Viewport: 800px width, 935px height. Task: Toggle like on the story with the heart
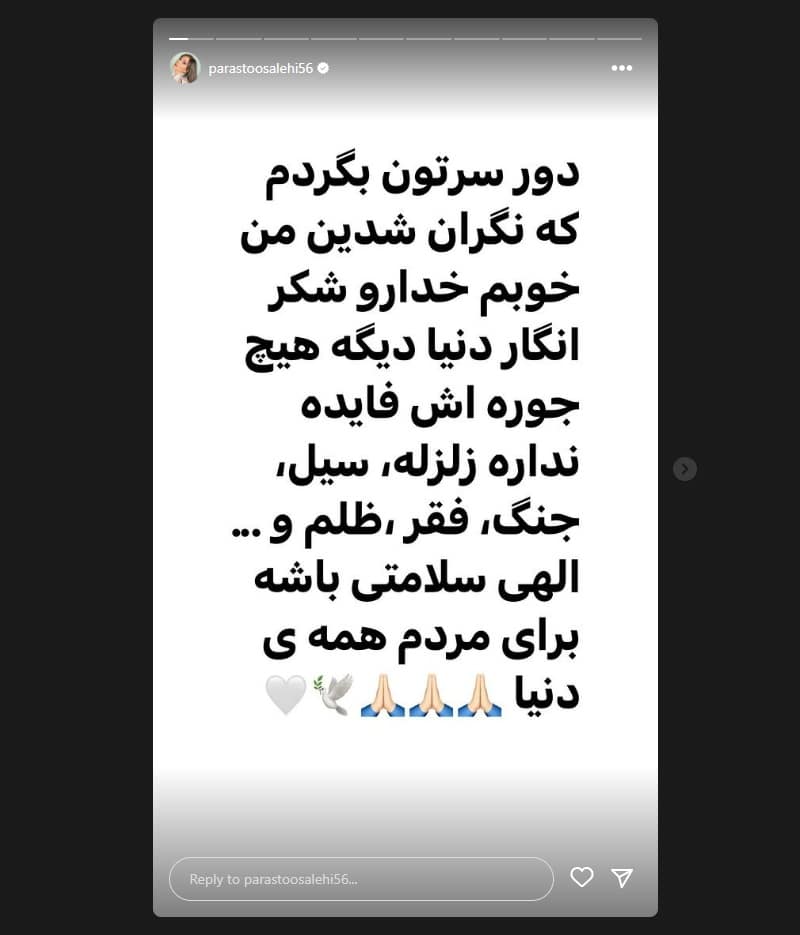[582, 878]
